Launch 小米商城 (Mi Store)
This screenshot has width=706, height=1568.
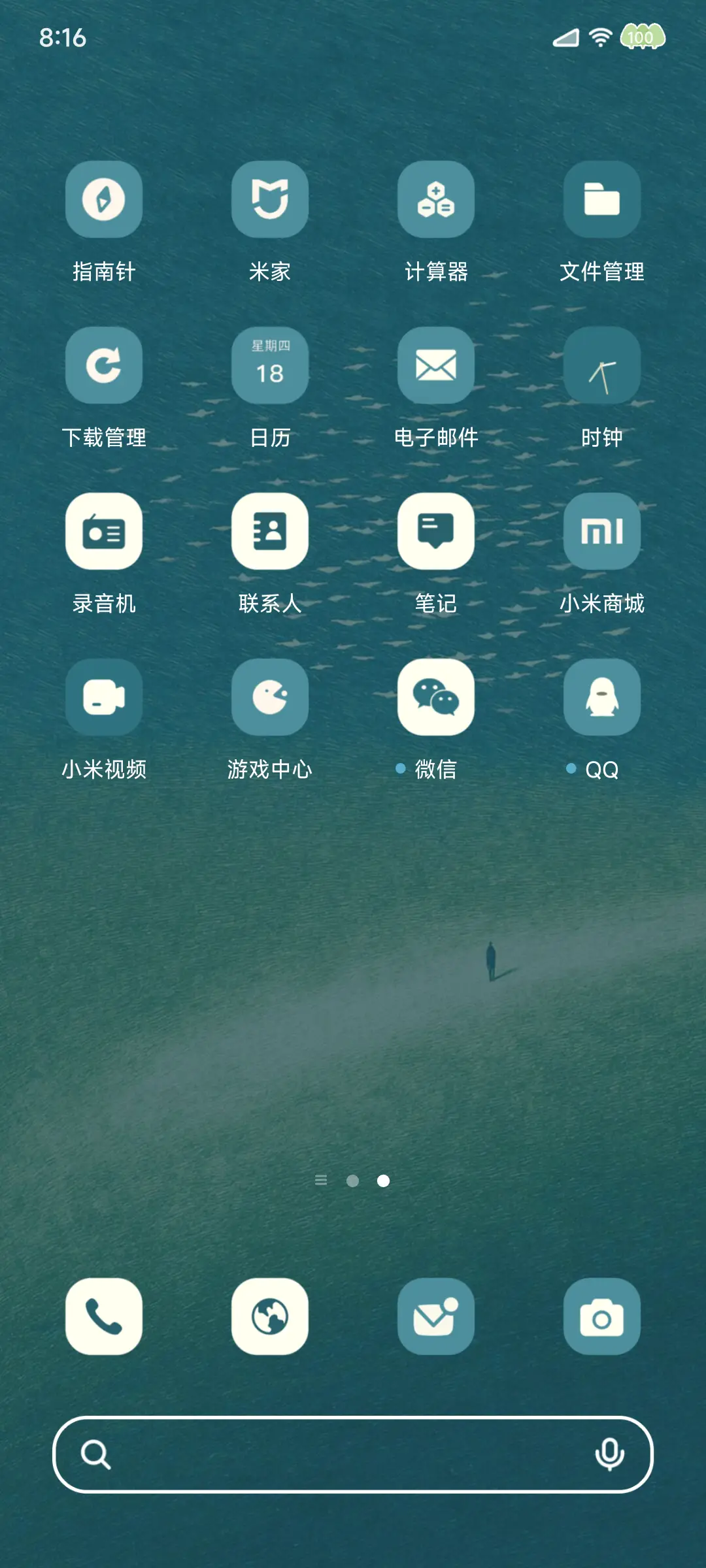(602, 531)
